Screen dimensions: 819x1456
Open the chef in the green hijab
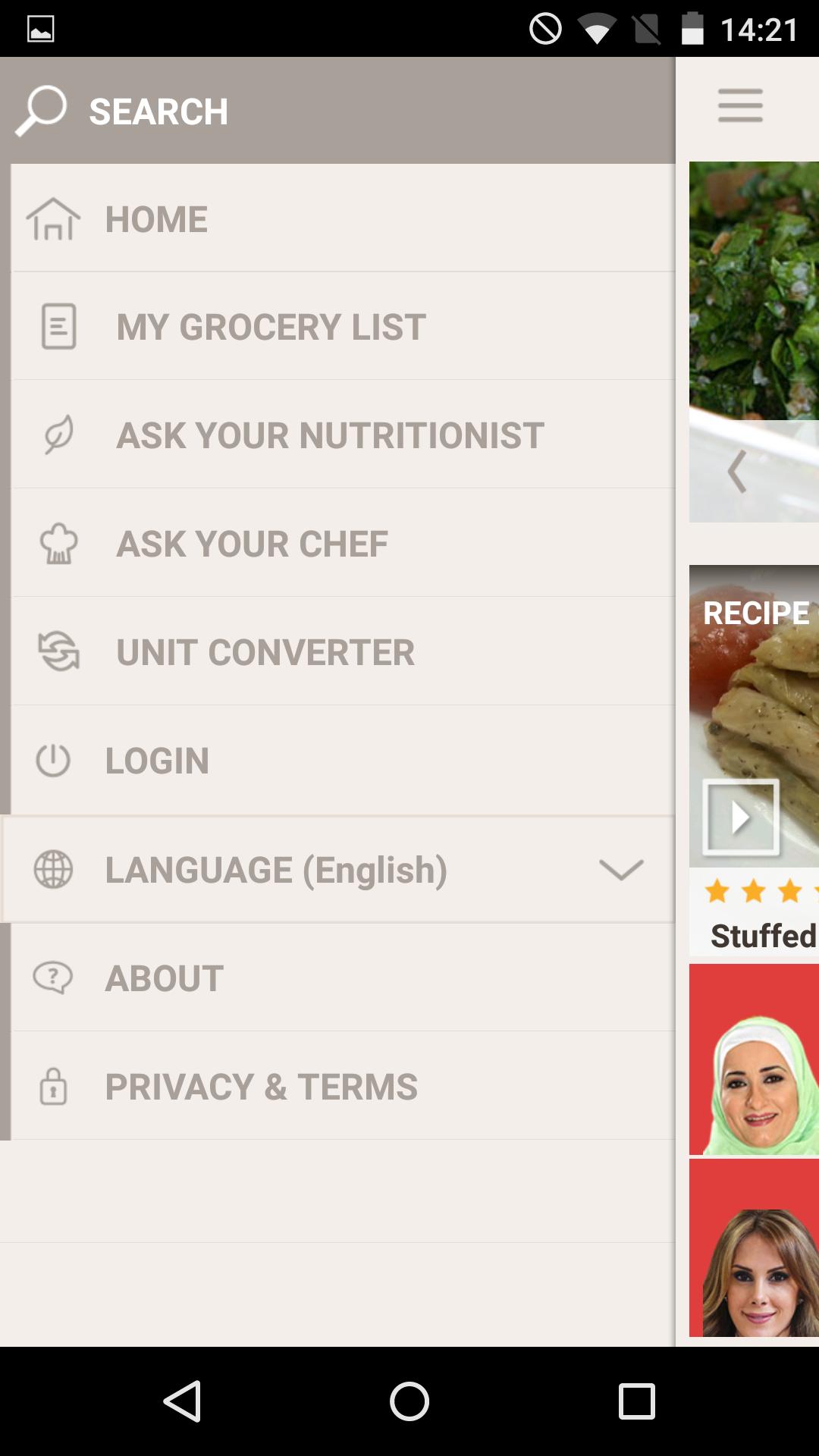click(754, 1059)
